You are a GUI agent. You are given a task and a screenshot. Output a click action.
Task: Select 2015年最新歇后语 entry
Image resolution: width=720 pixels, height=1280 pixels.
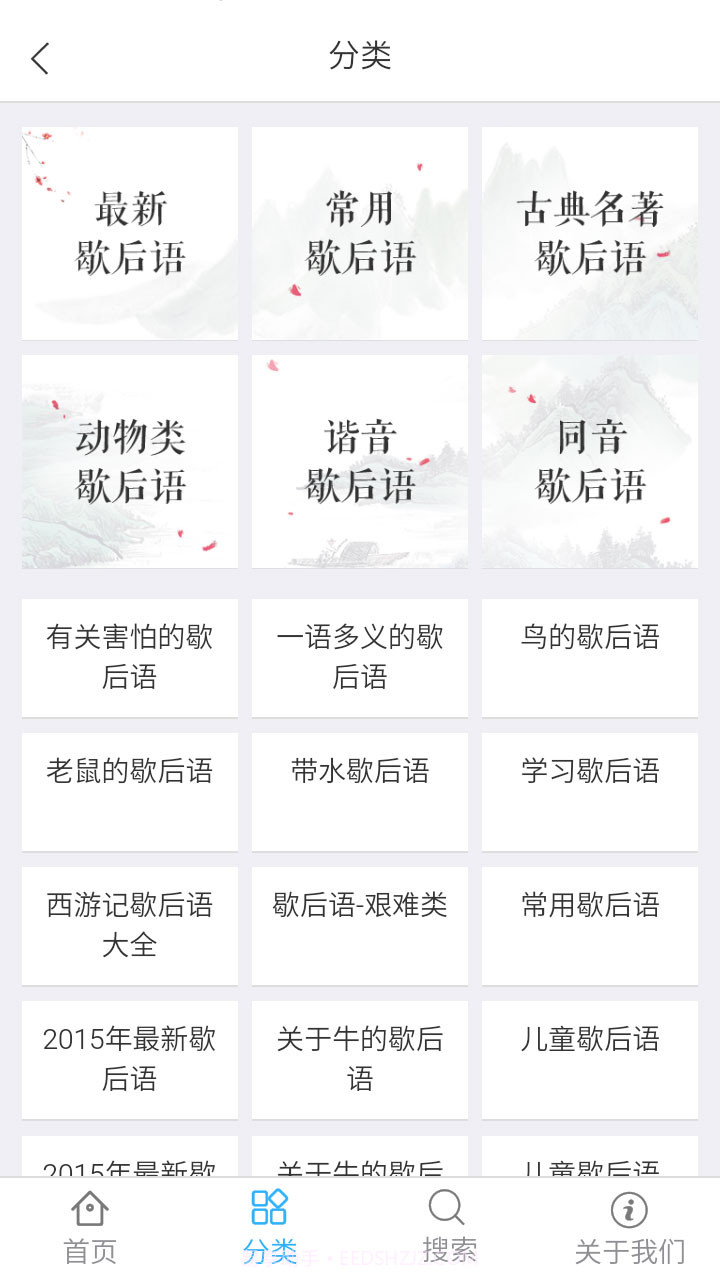coord(129,1059)
